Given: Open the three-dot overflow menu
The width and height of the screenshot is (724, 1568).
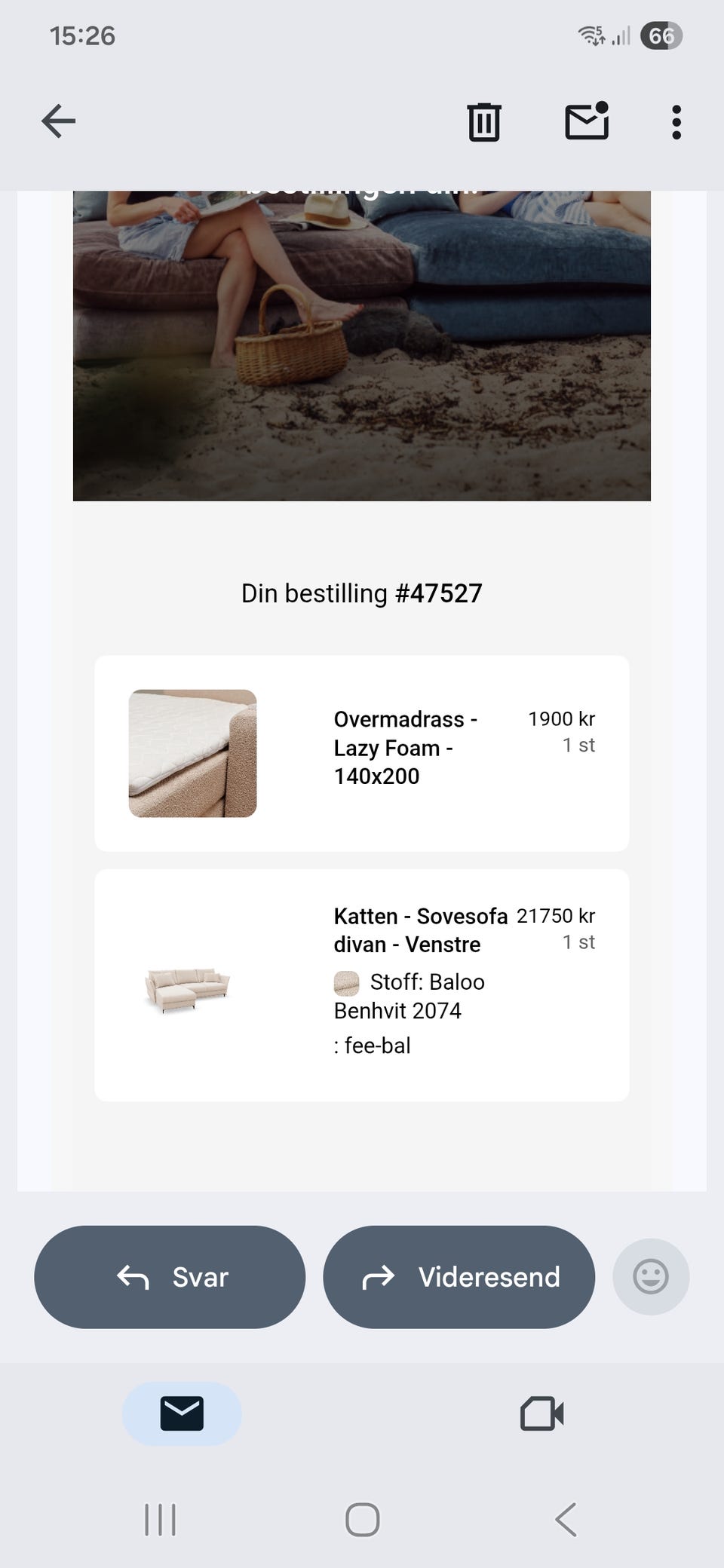Looking at the screenshot, I should coord(676,121).
